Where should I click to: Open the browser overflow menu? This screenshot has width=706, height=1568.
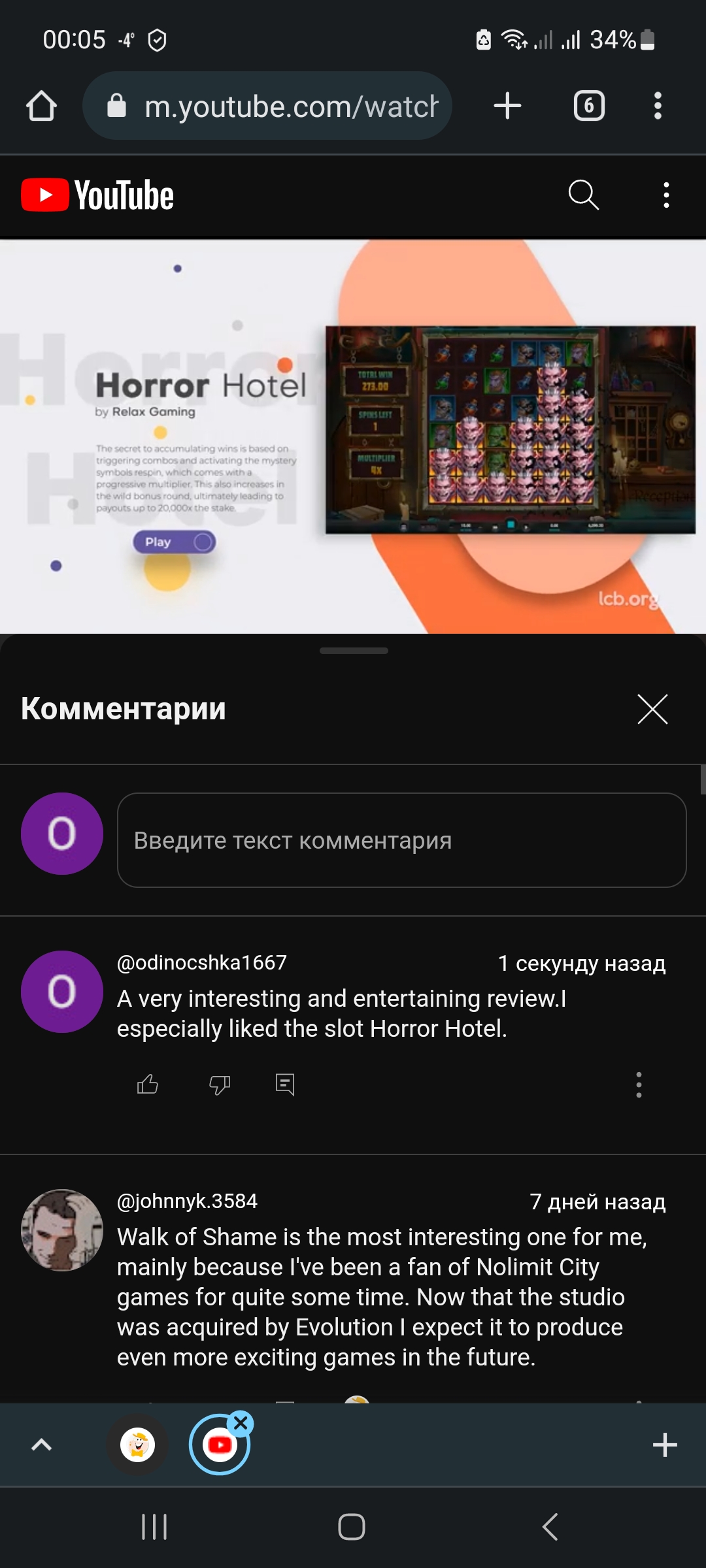(x=658, y=106)
